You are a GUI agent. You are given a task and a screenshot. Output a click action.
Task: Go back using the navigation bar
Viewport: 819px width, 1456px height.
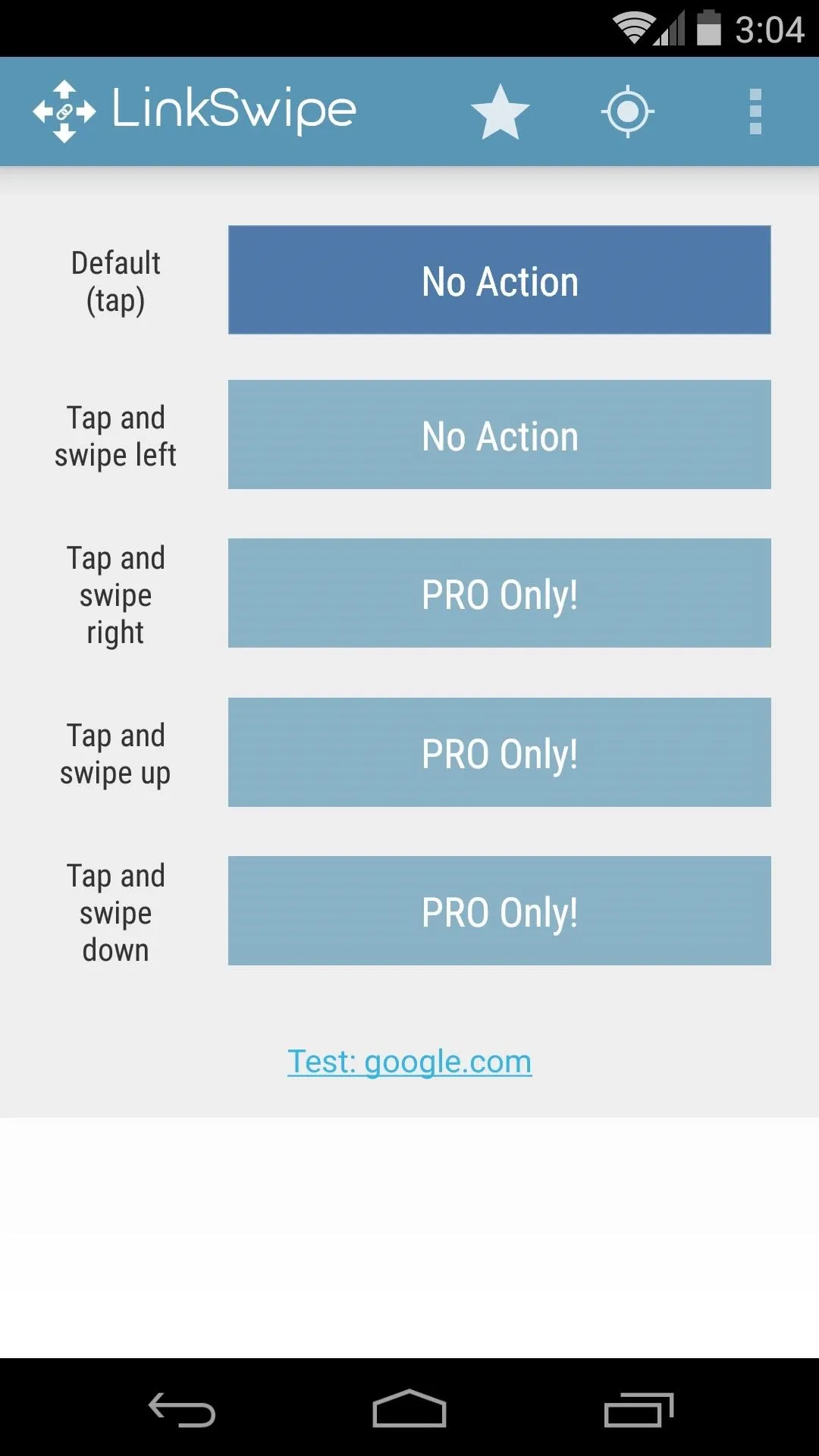(x=182, y=1410)
